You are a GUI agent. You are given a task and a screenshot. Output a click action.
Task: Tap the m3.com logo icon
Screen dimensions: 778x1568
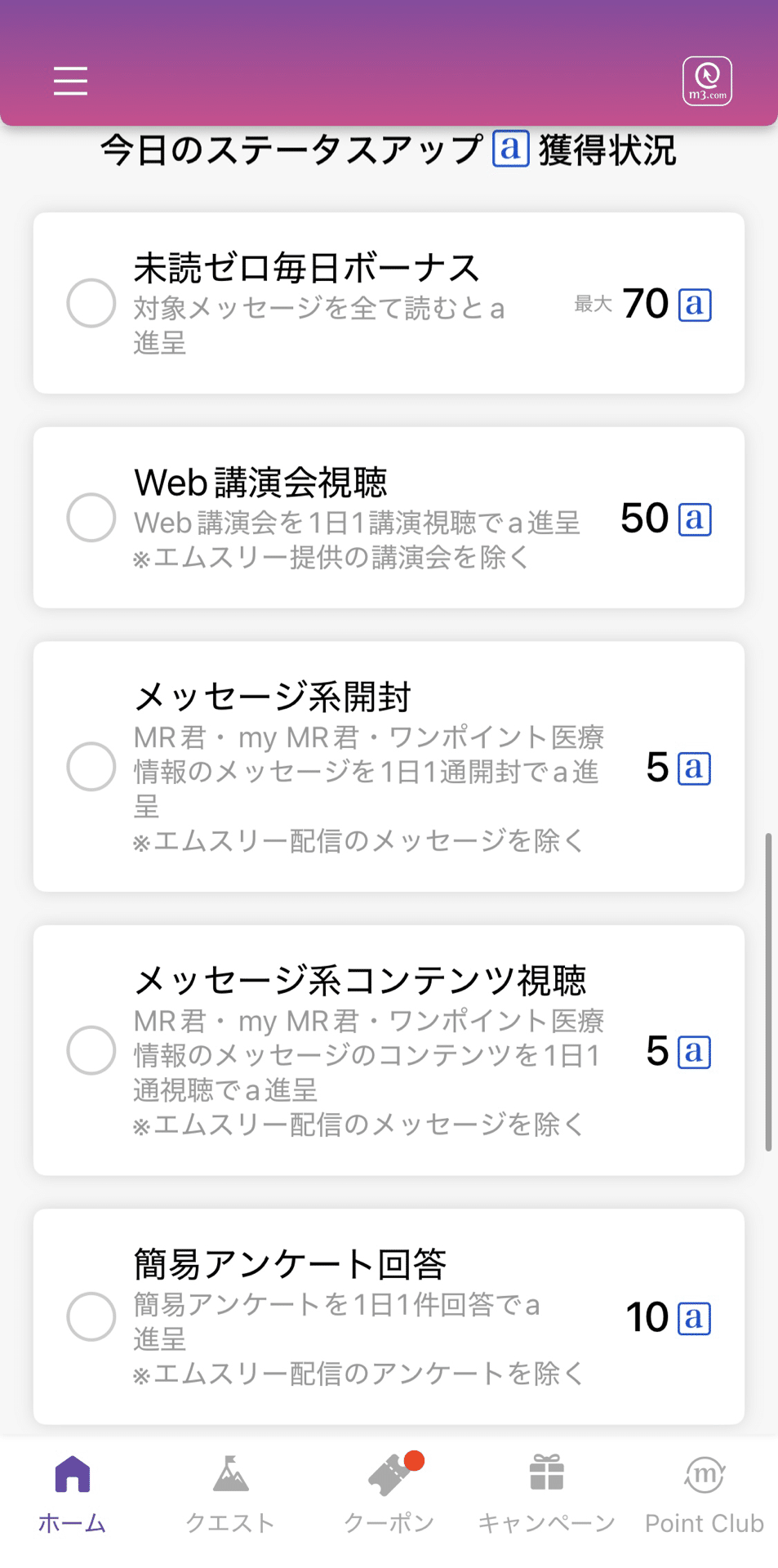tap(706, 81)
